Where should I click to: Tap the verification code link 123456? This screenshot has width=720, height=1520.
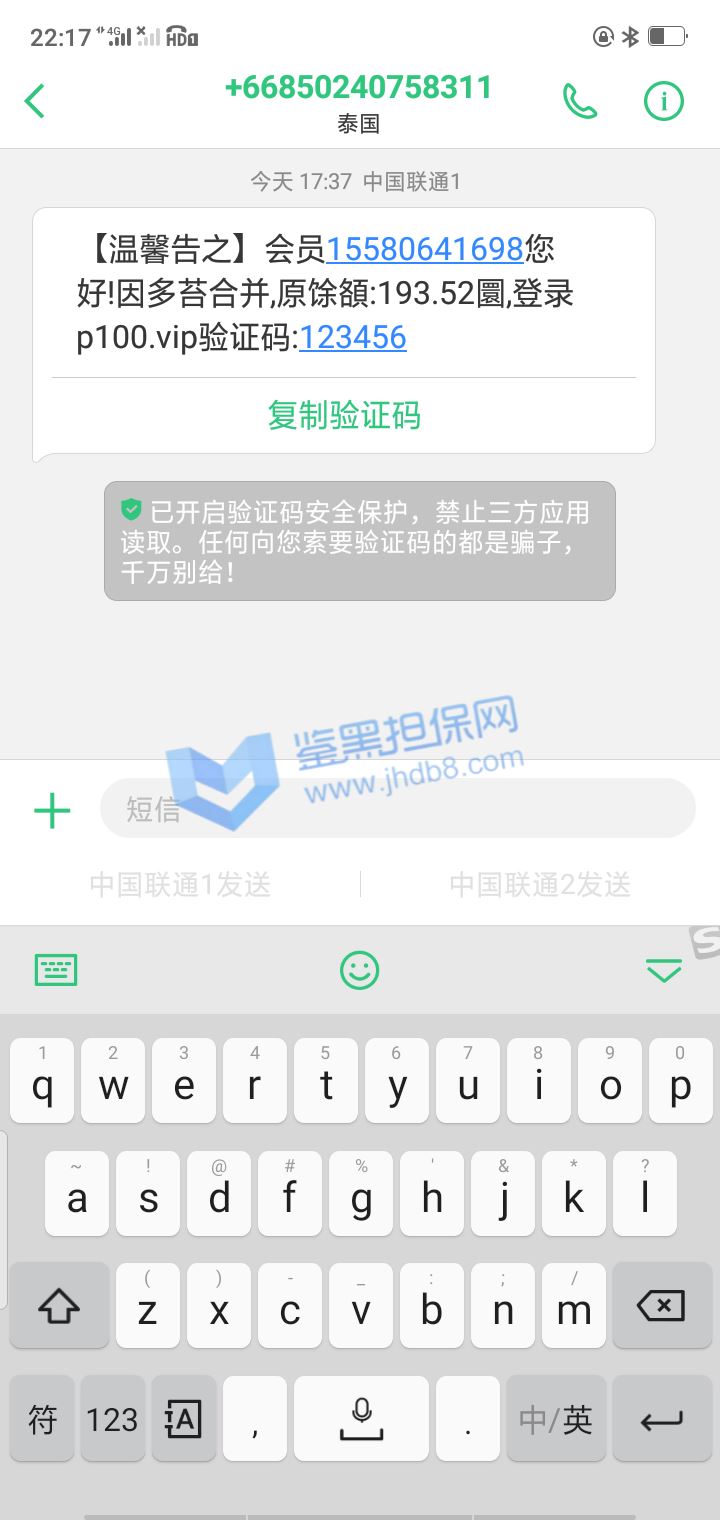[x=353, y=338]
